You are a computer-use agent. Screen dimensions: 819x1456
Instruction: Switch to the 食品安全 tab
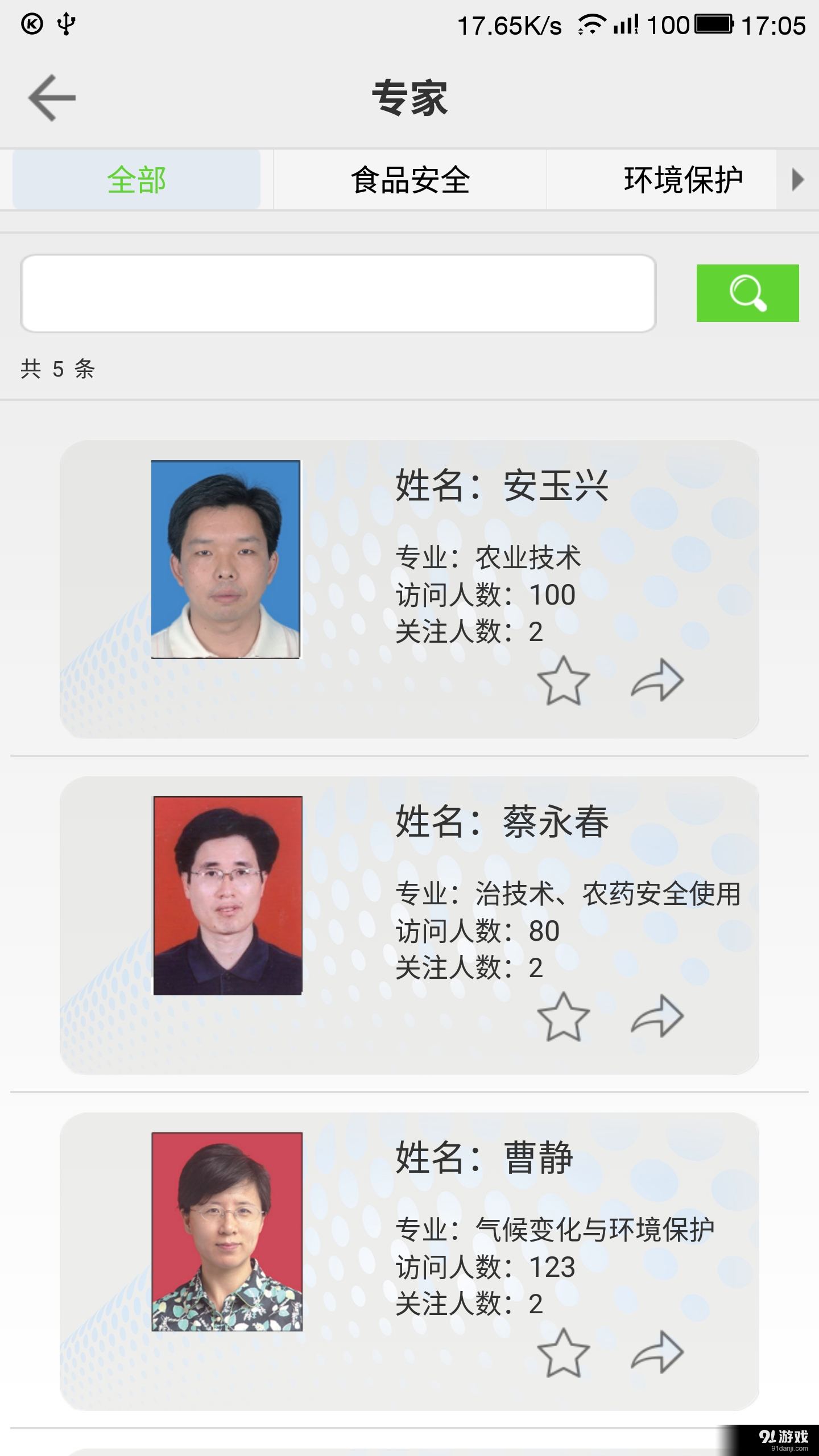[x=409, y=180]
